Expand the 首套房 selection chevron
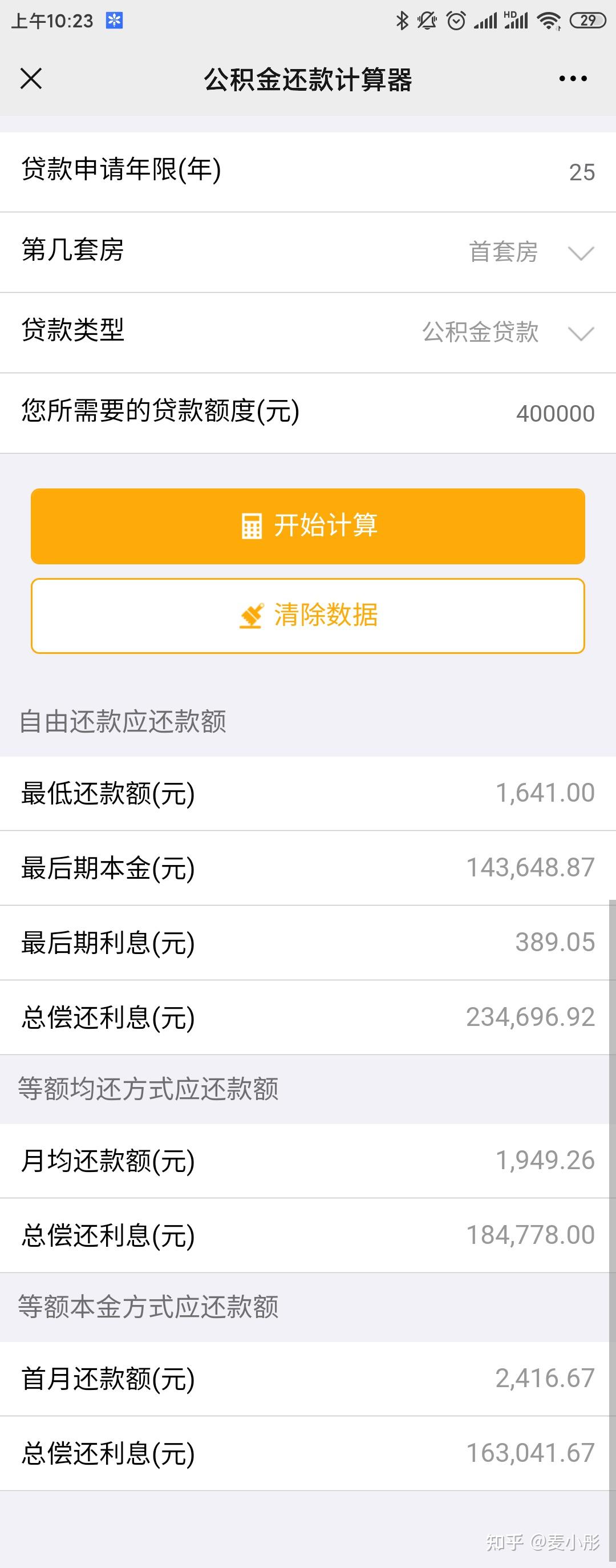This screenshot has height=1568, width=616. click(x=580, y=253)
